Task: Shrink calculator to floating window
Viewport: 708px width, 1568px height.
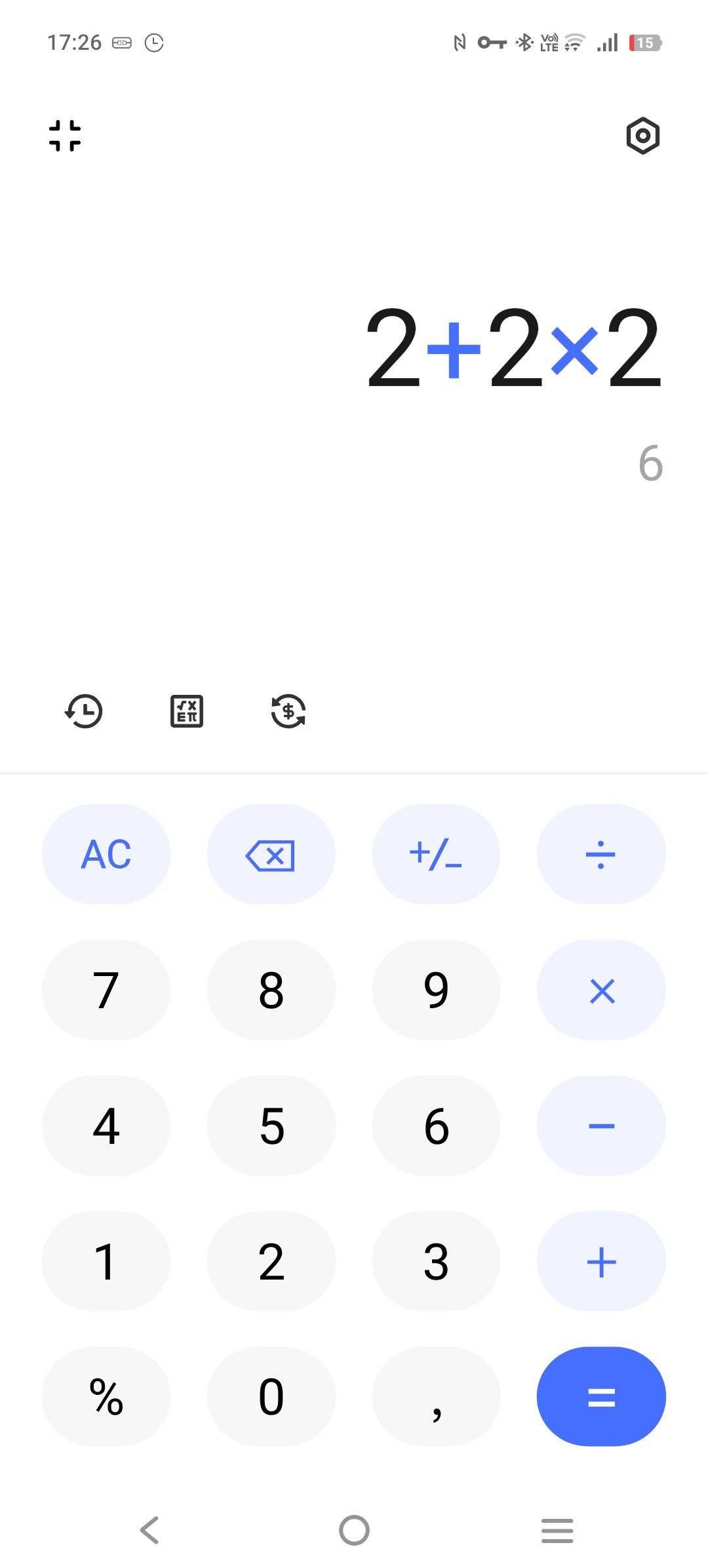Action: coord(65,136)
